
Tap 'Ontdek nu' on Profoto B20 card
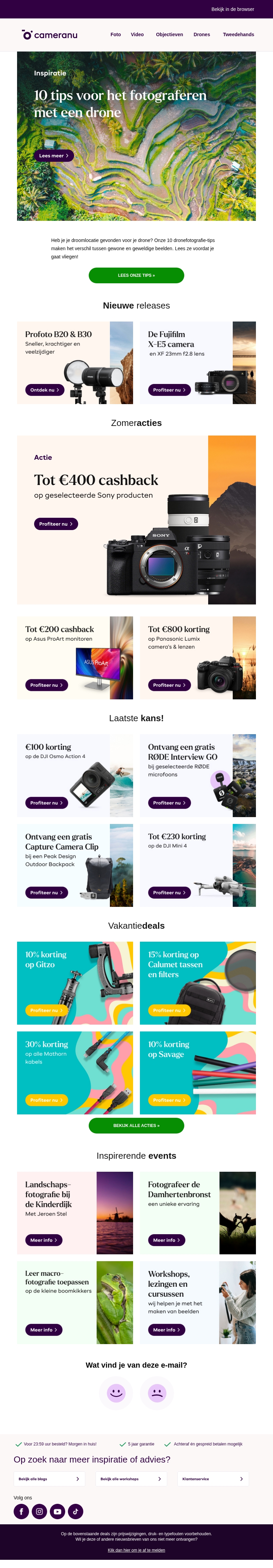(44, 389)
